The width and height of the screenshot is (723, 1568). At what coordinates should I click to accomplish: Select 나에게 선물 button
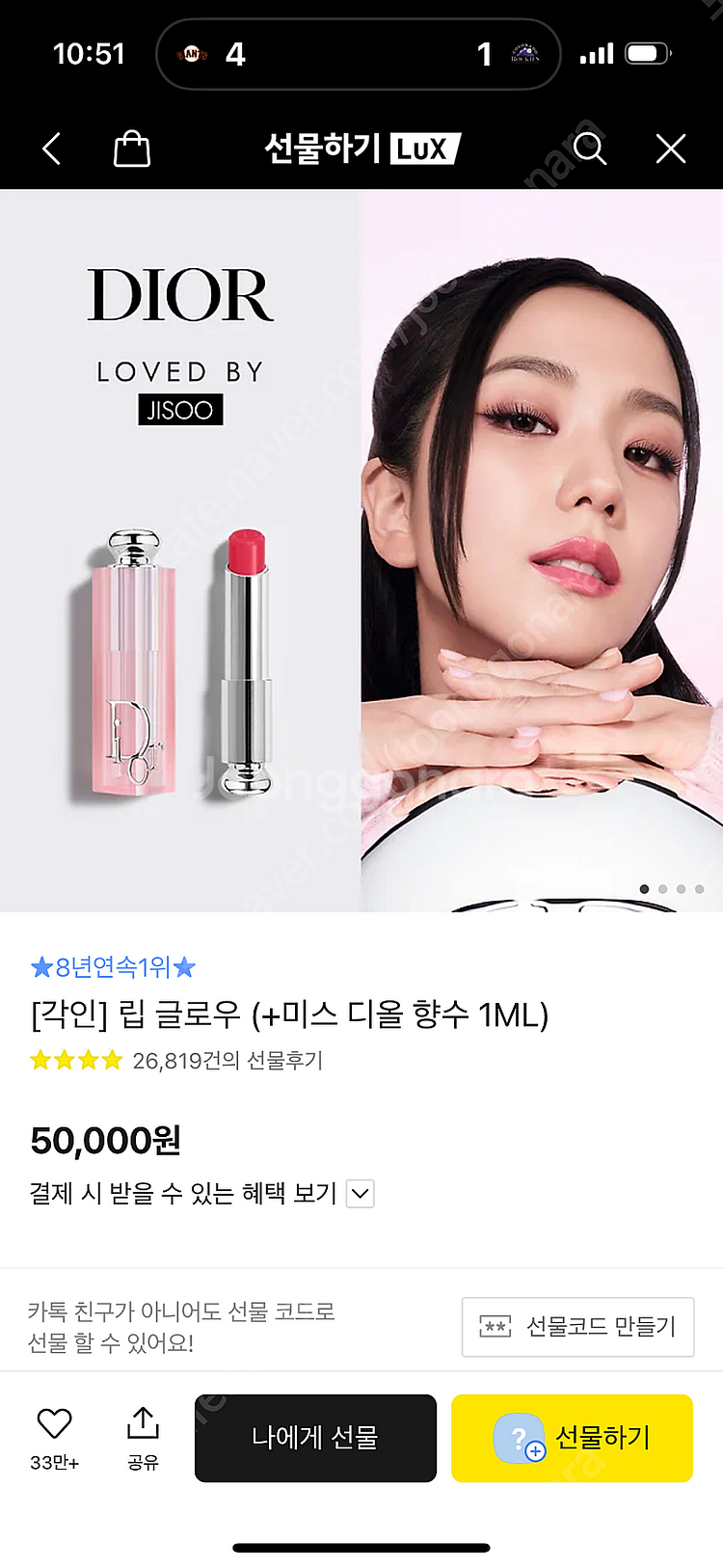[x=315, y=1438]
